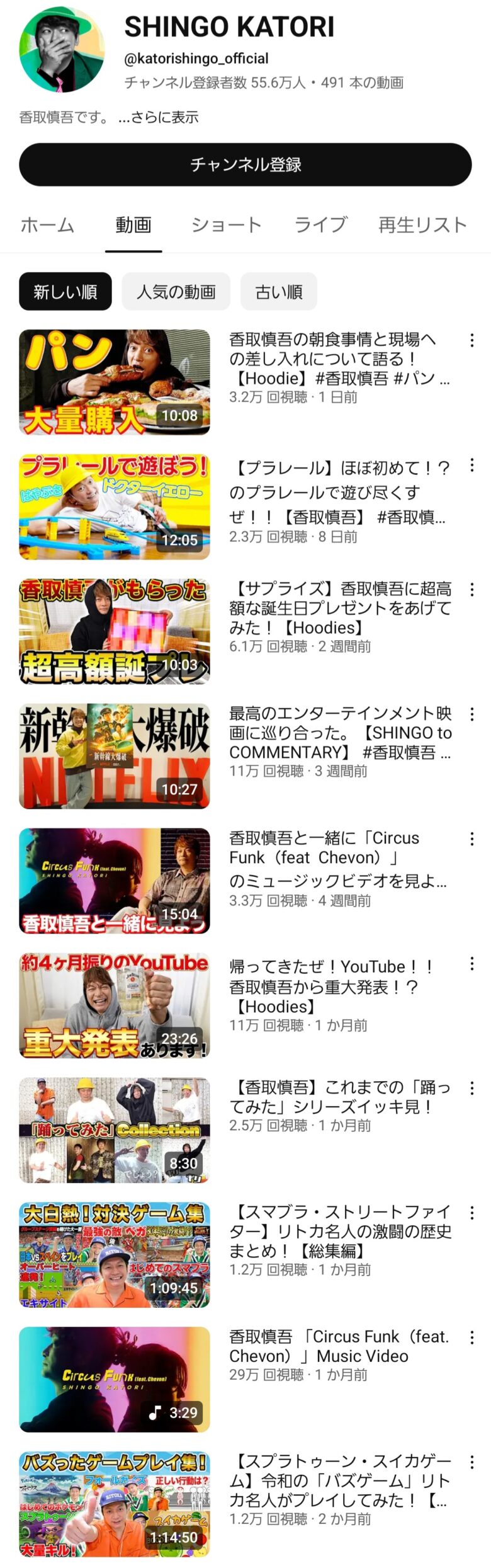Select the 人気の動画 filter chip
The height and width of the screenshot is (1568, 491).
176,292
